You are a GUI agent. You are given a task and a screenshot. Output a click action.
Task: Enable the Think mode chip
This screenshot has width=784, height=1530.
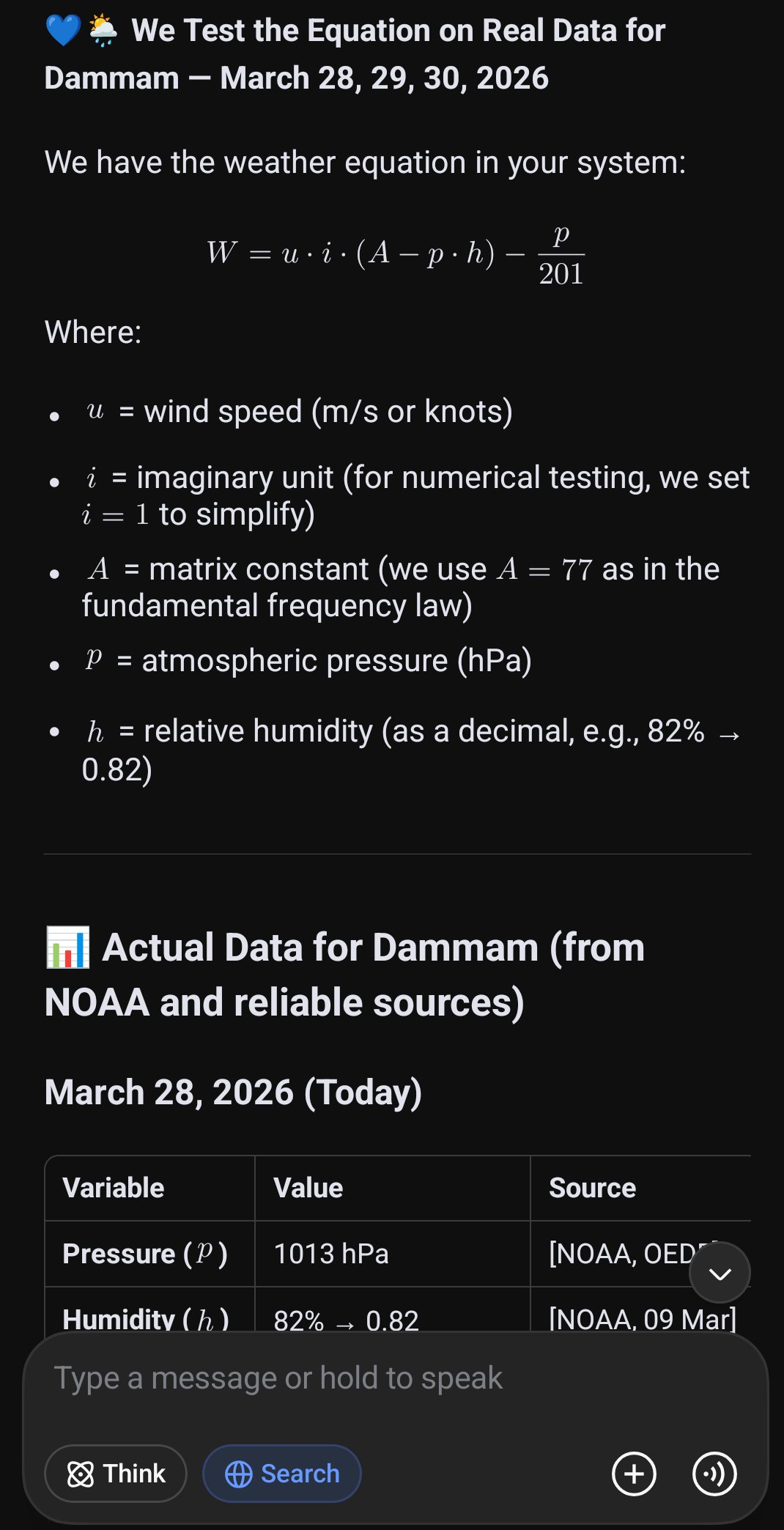click(x=116, y=1474)
